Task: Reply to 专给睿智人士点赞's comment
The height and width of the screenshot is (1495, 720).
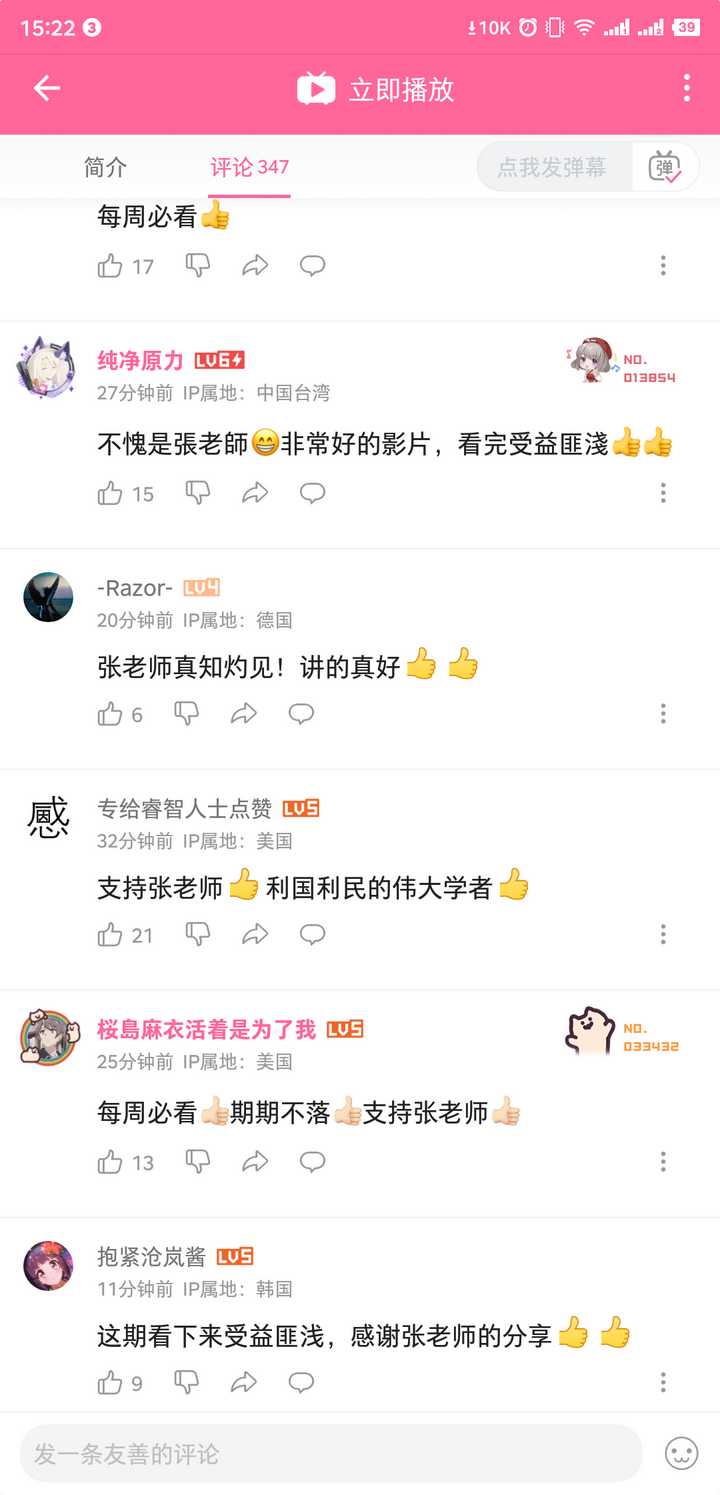Action: click(313, 935)
